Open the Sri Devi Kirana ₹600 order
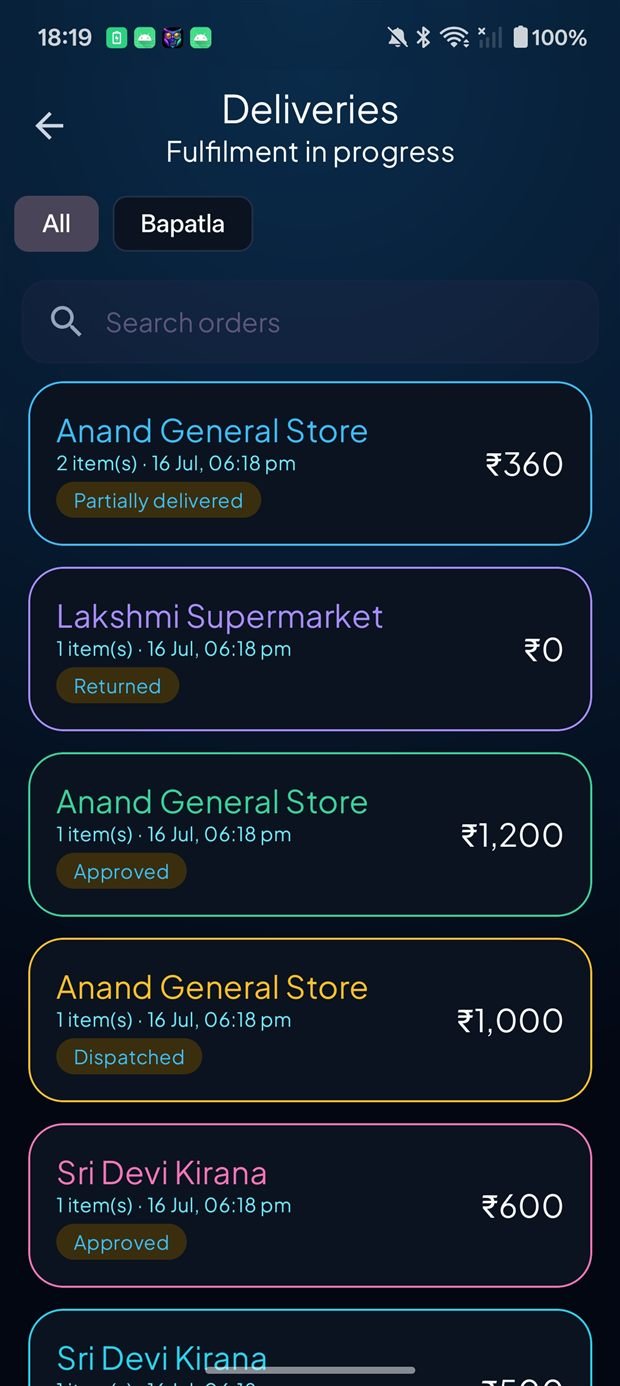The width and height of the screenshot is (620, 1386). click(x=310, y=1206)
